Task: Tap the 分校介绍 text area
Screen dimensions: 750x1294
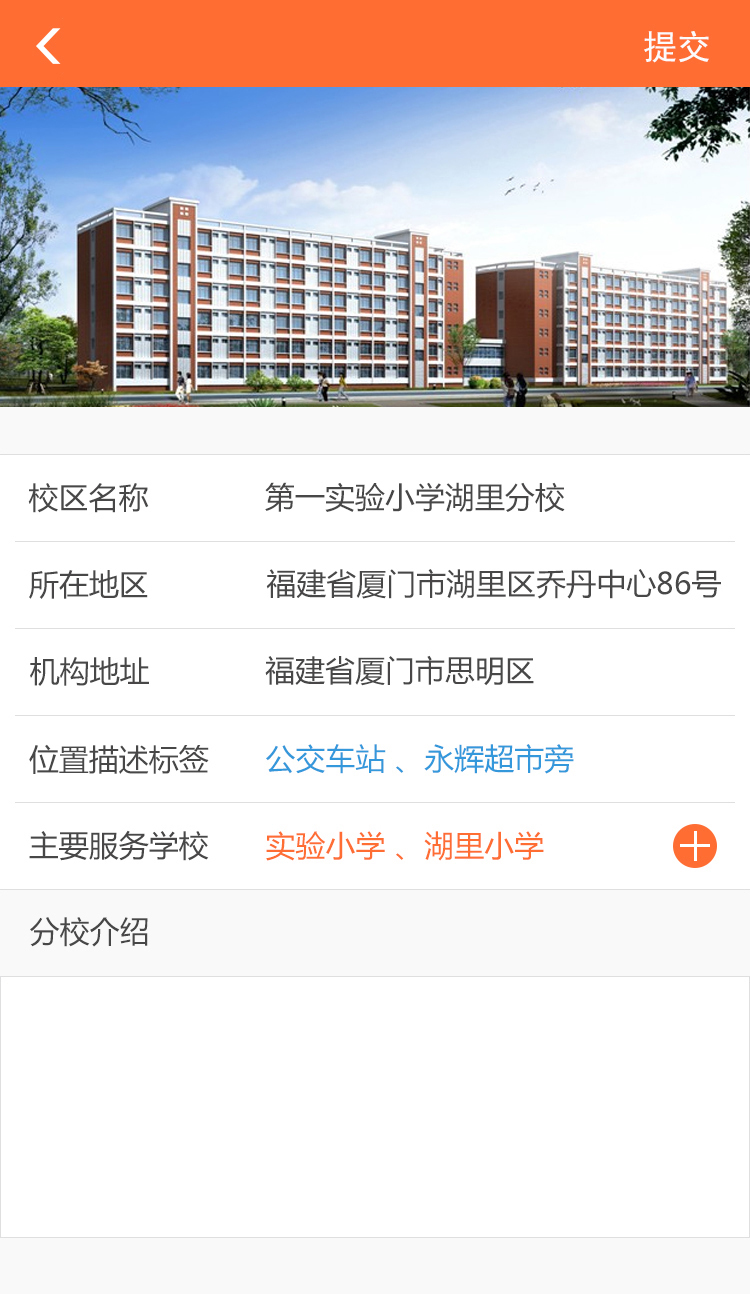Action: [374, 1106]
